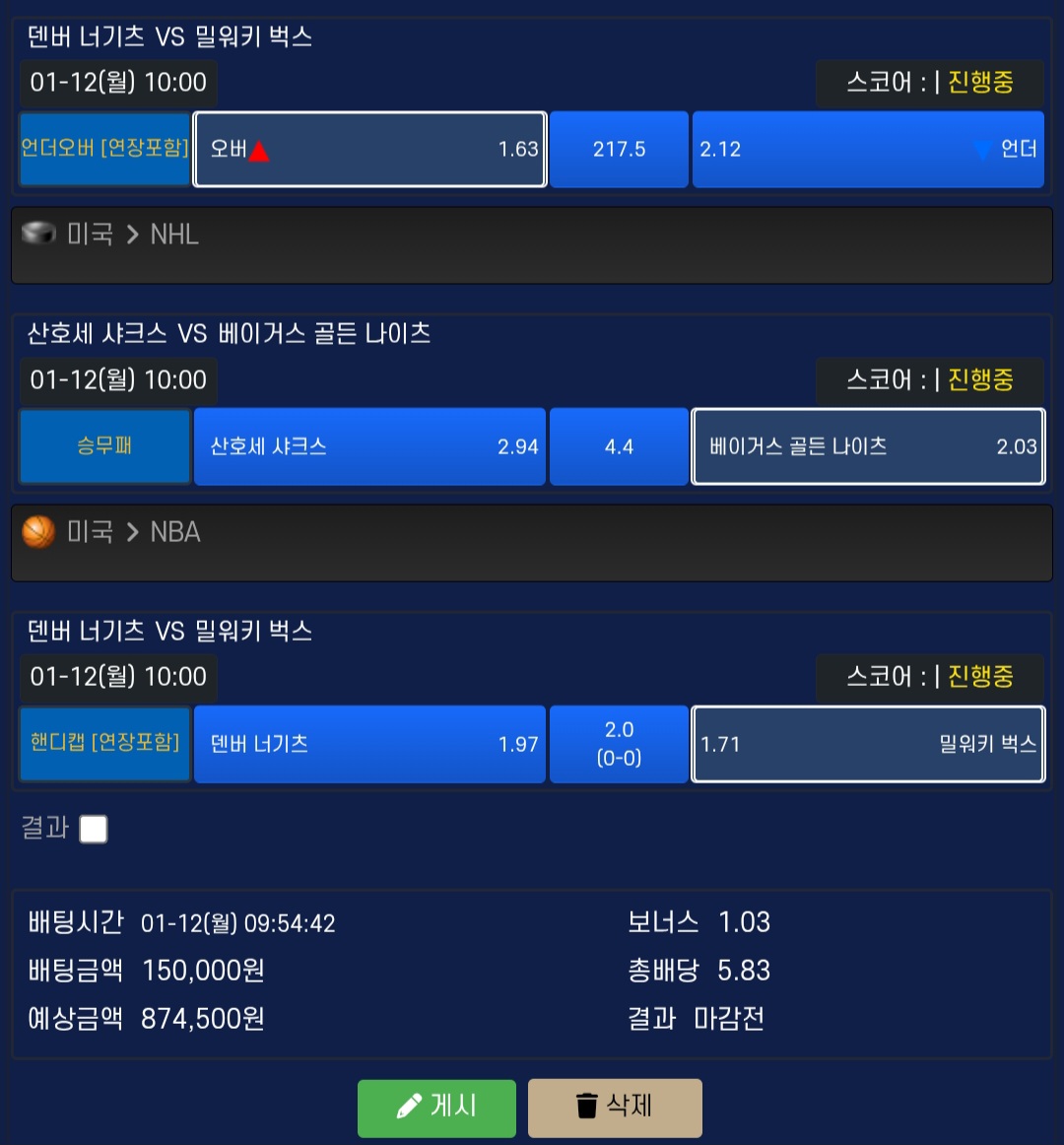The height and width of the screenshot is (1145, 1064).
Task: Select the 언더 2.12 odds option
Action: coord(868,149)
